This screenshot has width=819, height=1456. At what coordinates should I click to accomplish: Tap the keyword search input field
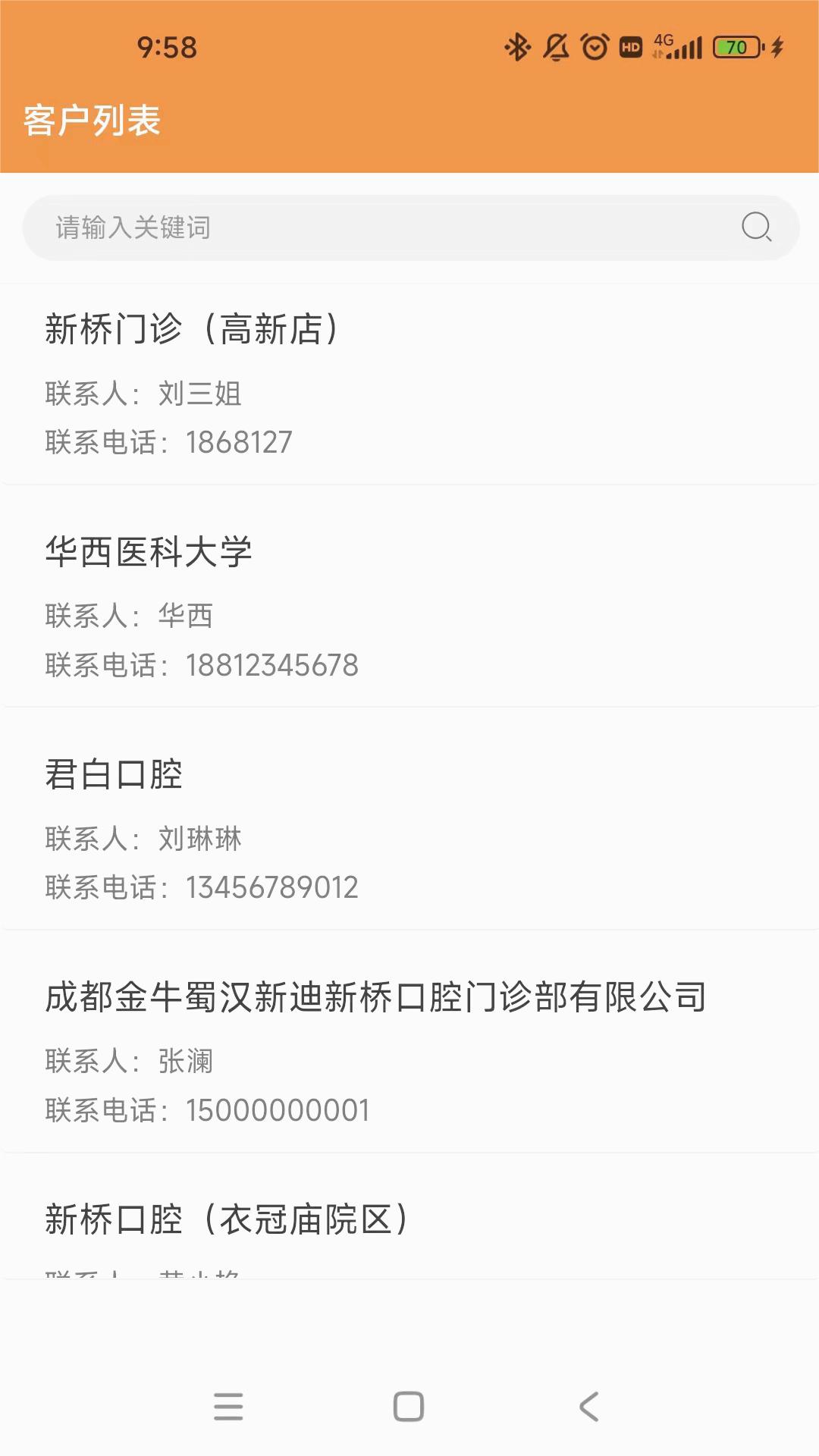341,227
